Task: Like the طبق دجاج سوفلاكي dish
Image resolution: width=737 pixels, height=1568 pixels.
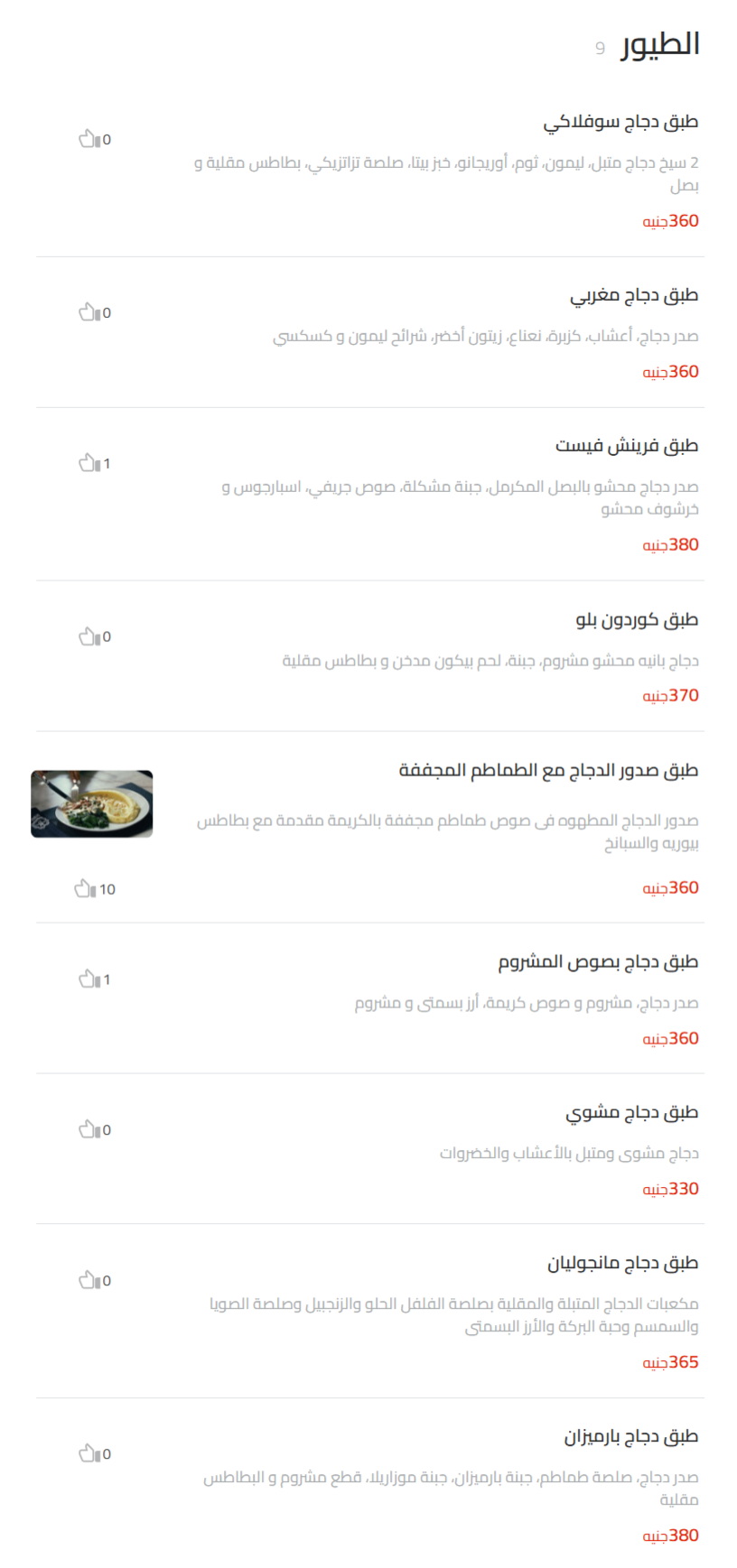Action: [89, 138]
